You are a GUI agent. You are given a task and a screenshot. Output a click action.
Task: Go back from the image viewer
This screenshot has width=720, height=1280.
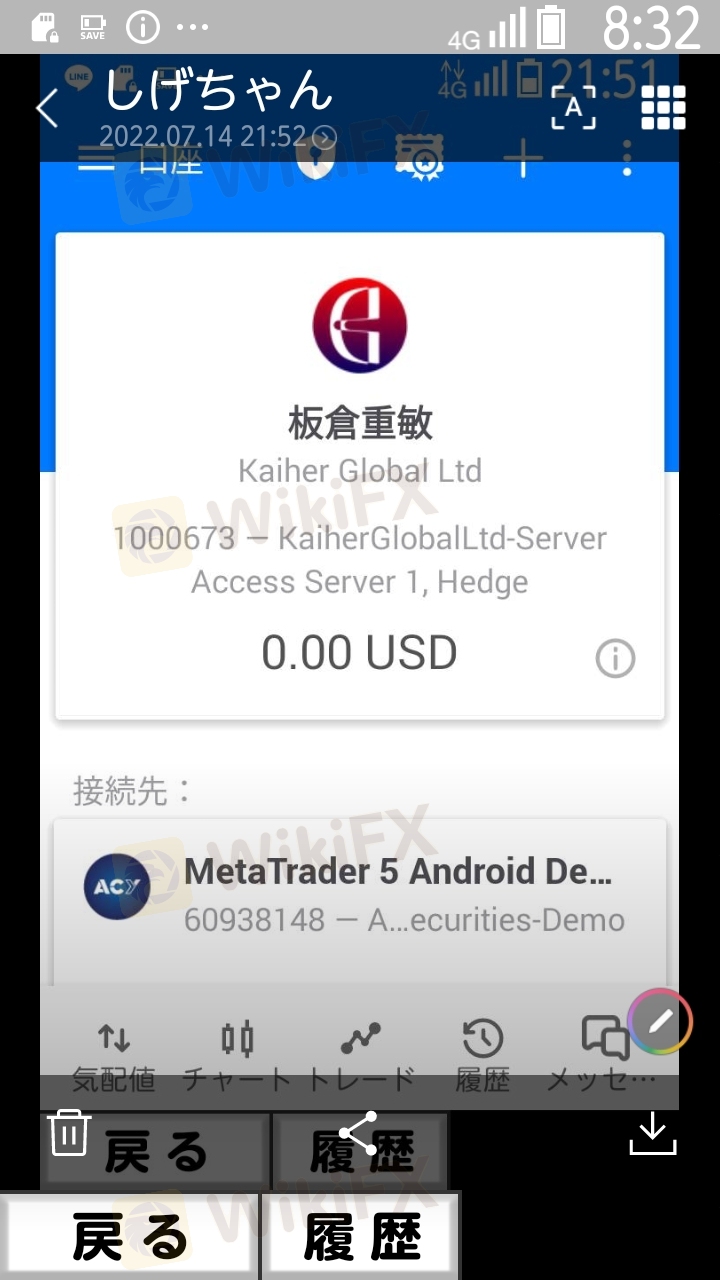pyautogui.click(x=47, y=108)
